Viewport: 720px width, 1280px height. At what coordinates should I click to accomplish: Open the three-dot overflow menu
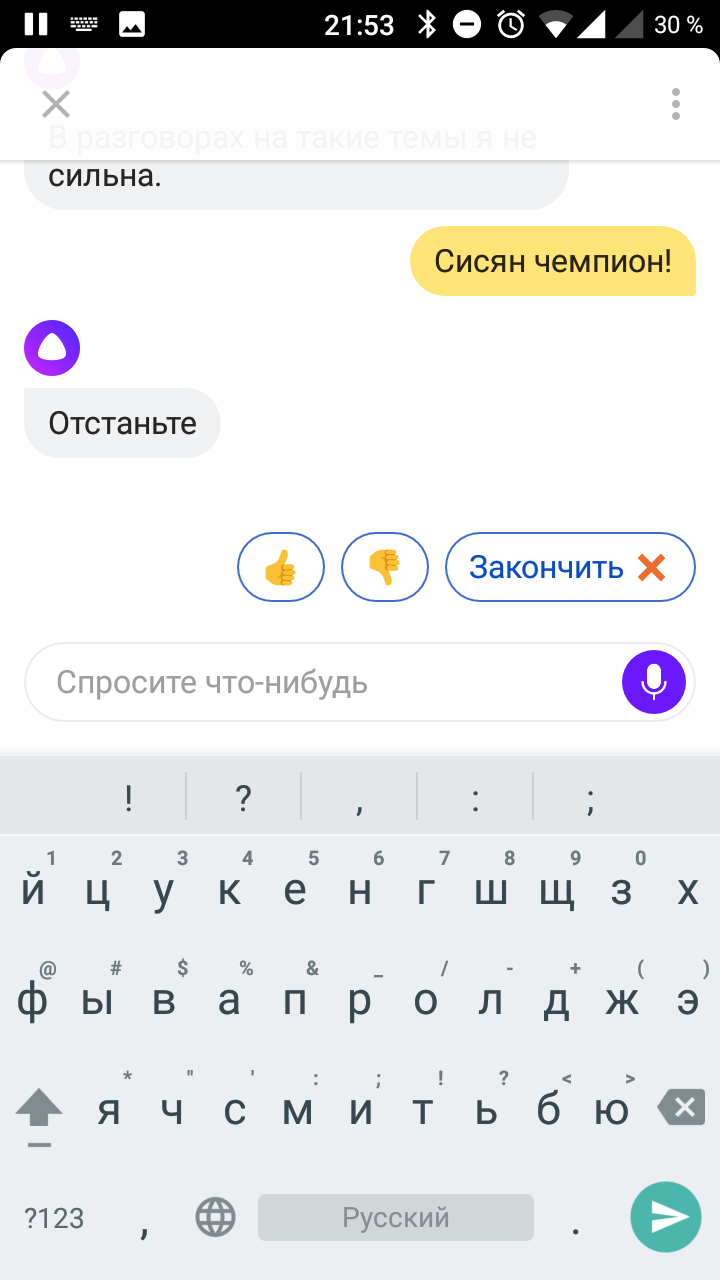pyautogui.click(x=676, y=104)
